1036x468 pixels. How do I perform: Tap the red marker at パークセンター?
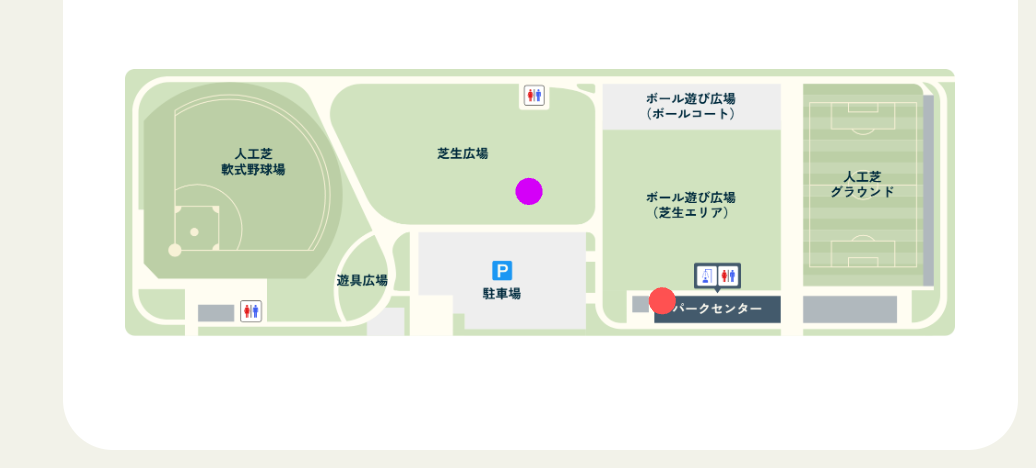(662, 300)
